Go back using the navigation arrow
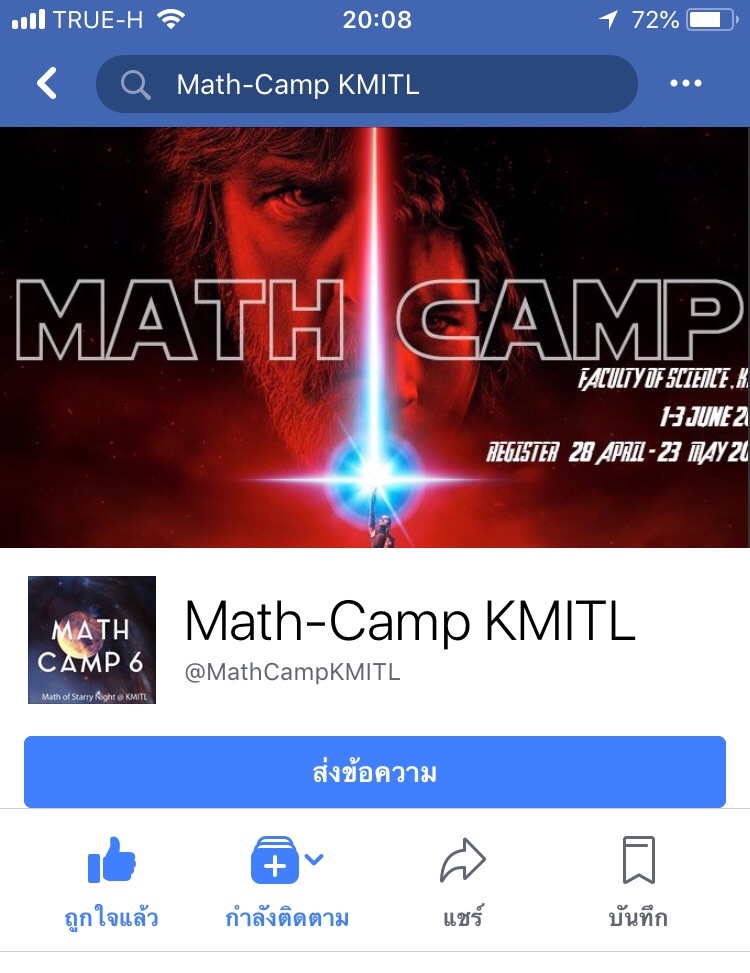The image size is (750, 973). [42, 84]
